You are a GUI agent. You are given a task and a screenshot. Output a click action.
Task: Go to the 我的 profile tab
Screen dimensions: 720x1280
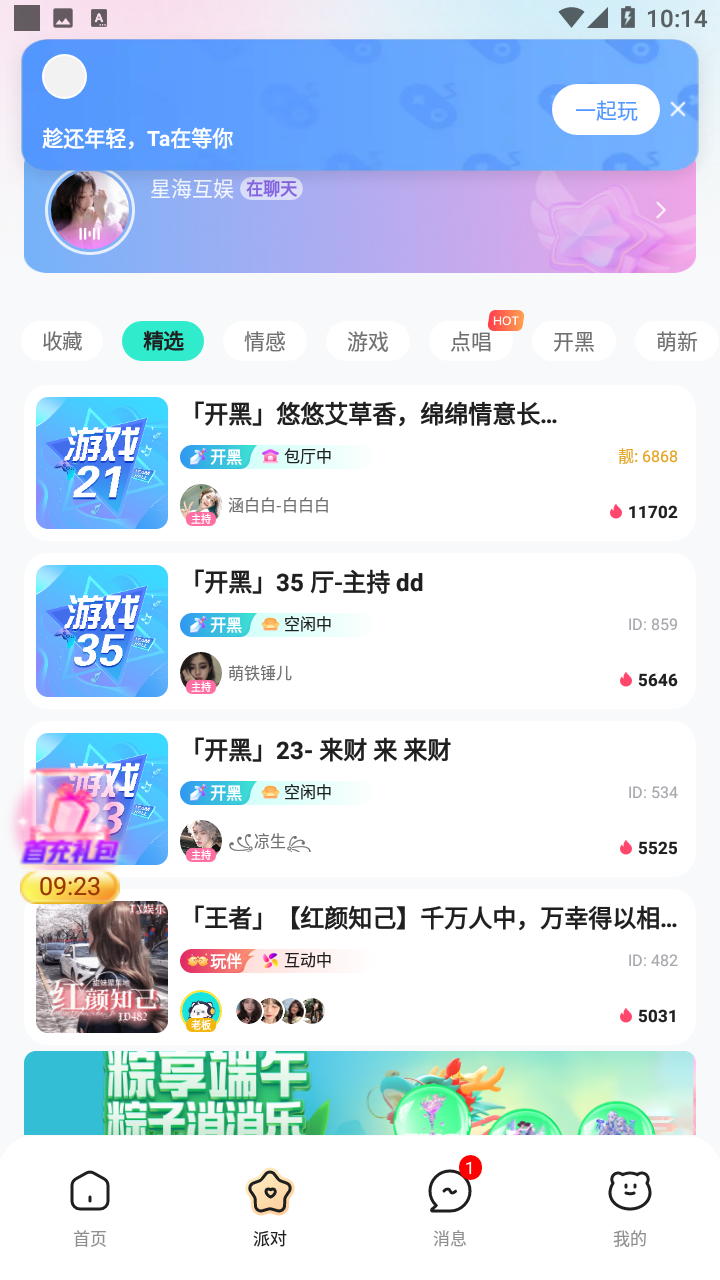630,1208
